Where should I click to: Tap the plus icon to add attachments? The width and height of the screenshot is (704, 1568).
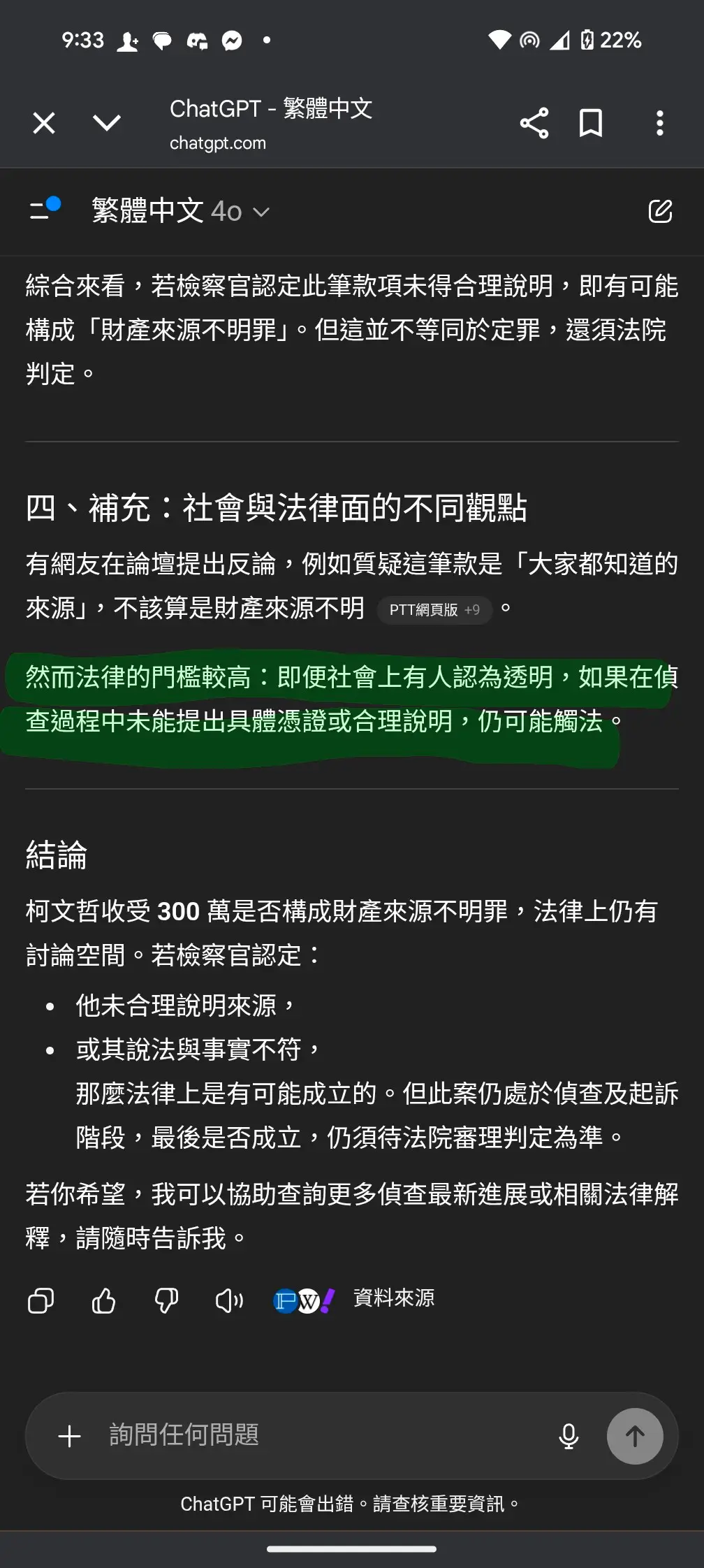(x=69, y=1437)
